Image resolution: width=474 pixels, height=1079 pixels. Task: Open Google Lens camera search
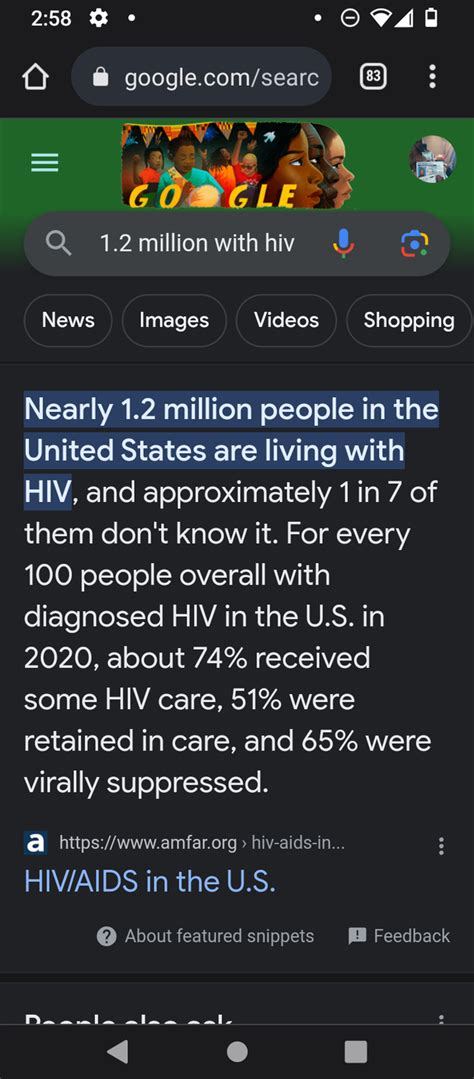[x=414, y=243]
